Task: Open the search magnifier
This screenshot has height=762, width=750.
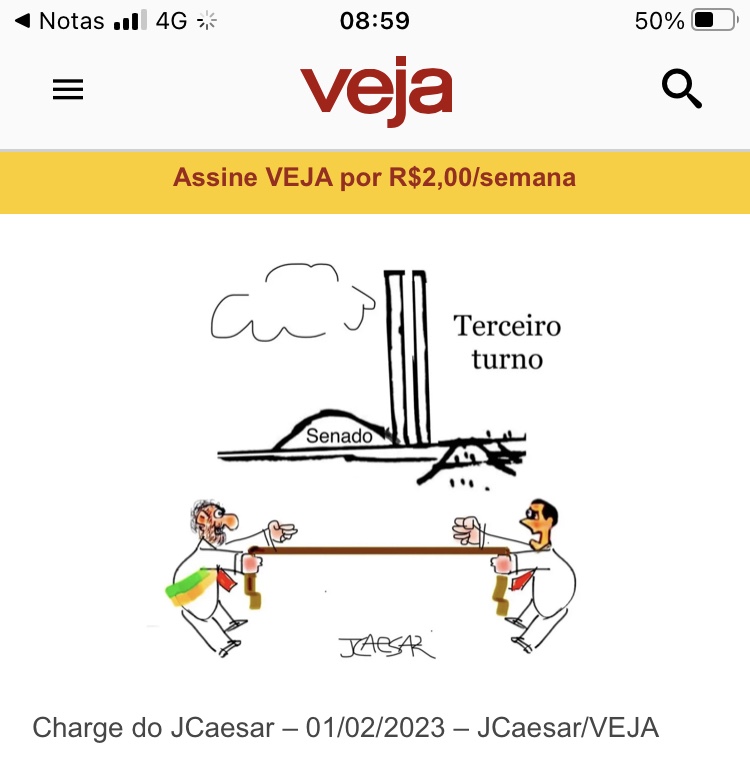Action: click(682, 90)
